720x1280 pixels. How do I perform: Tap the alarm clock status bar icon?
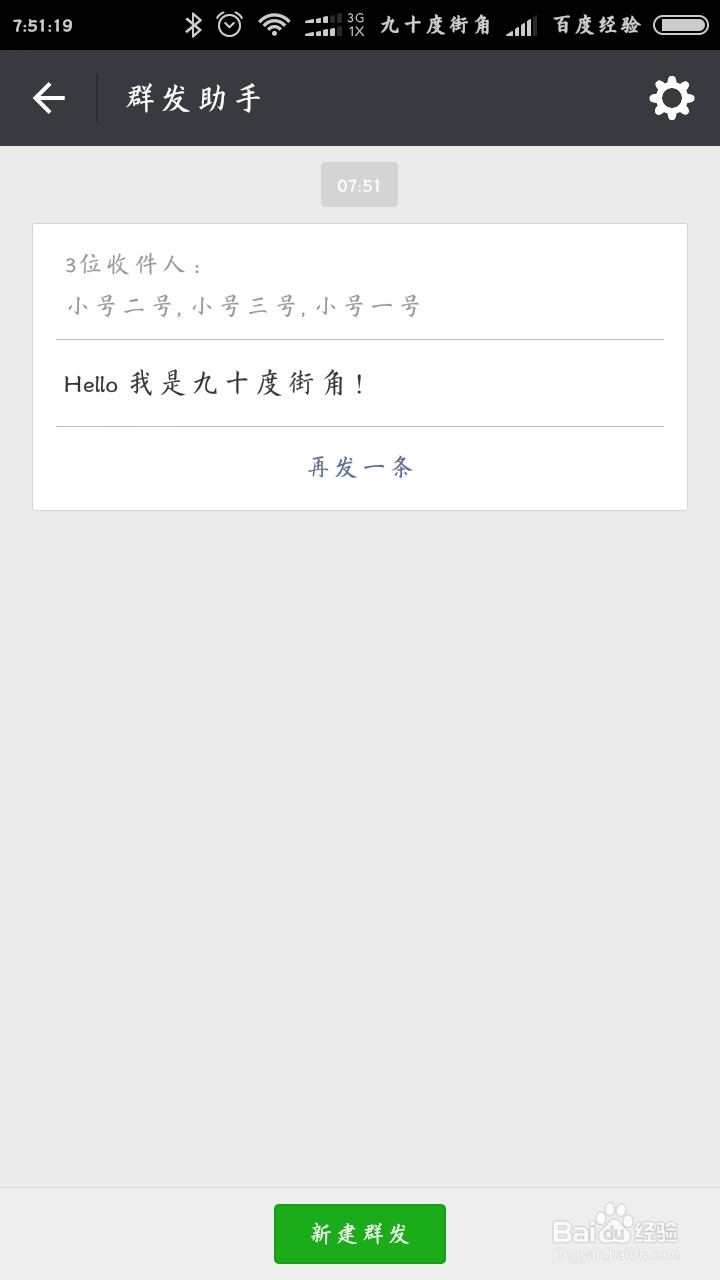point(231,24)
